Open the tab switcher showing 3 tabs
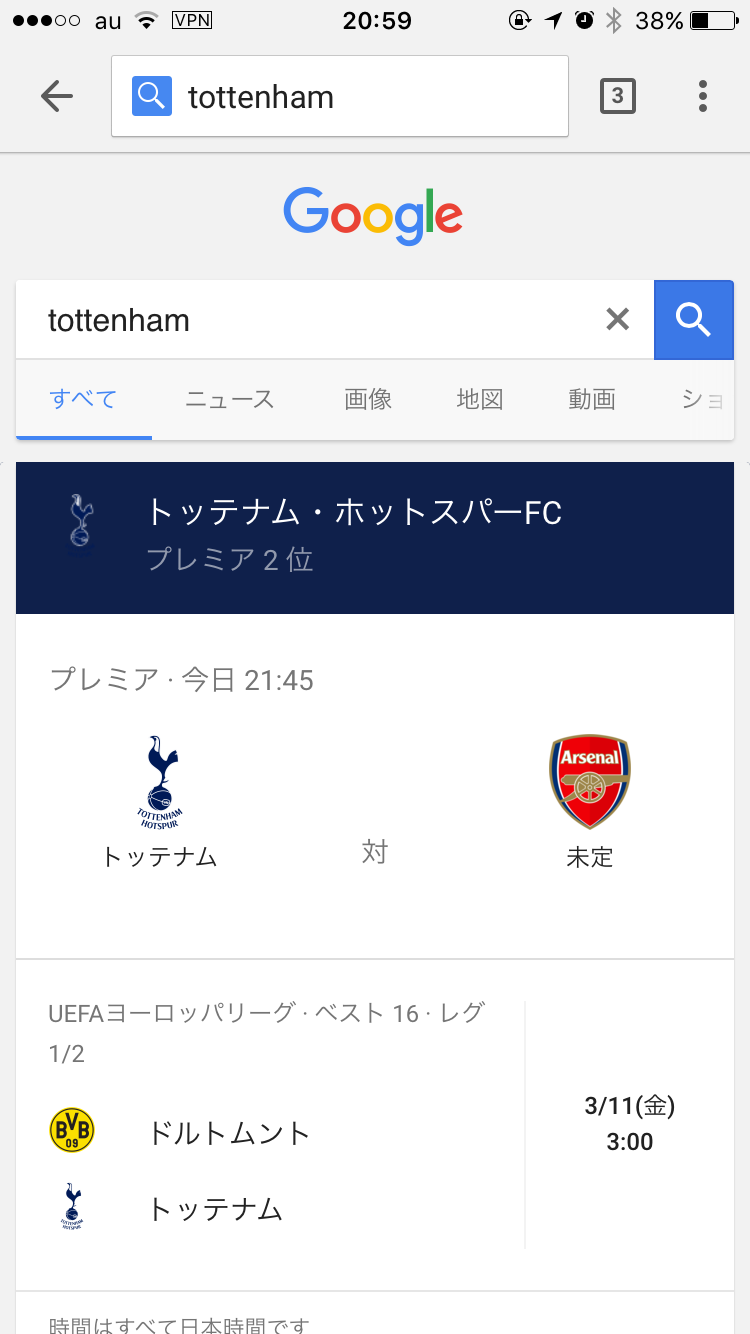The width and height of the screenshot is (750, 1334). coord(617,96)
